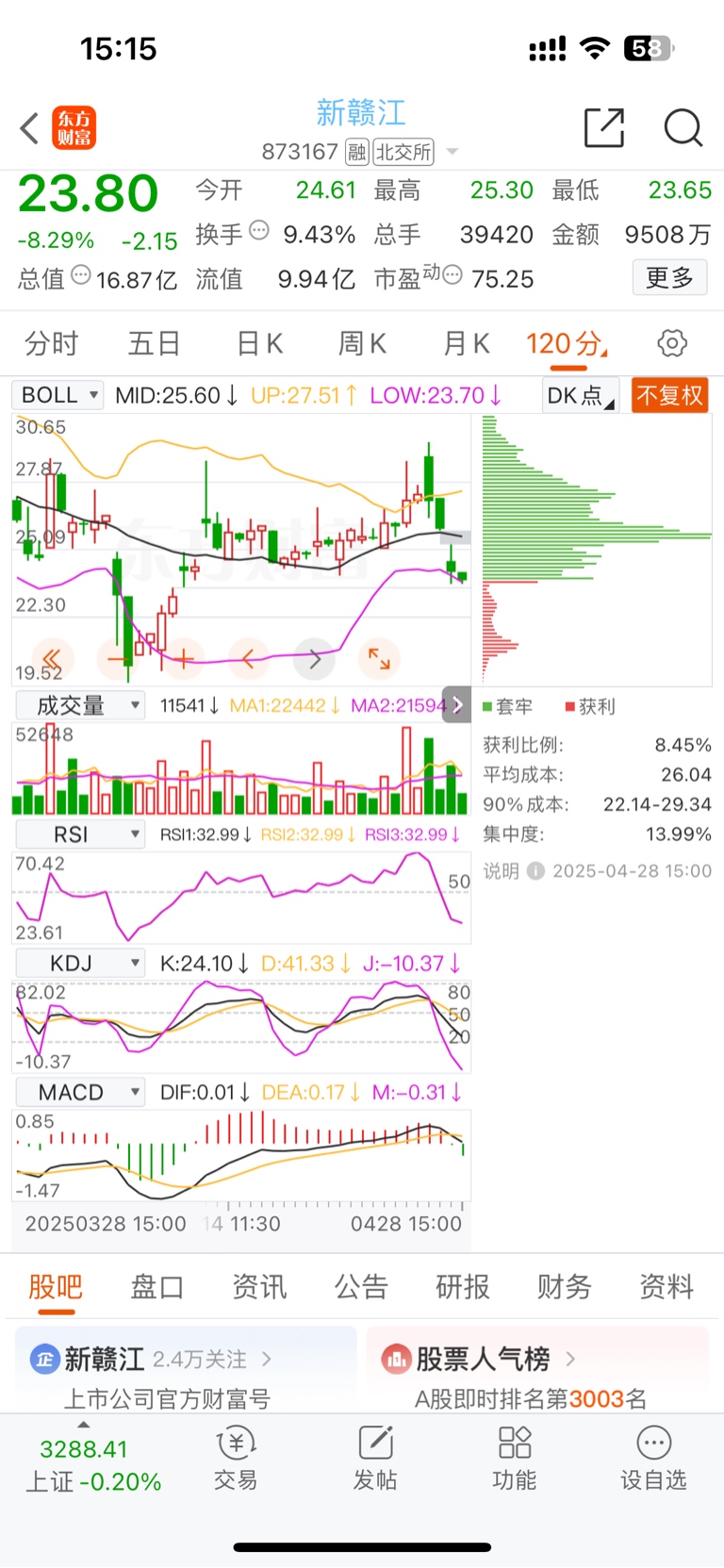
Task: Open the 公告 tab
Action: (x=361, y=1286)
